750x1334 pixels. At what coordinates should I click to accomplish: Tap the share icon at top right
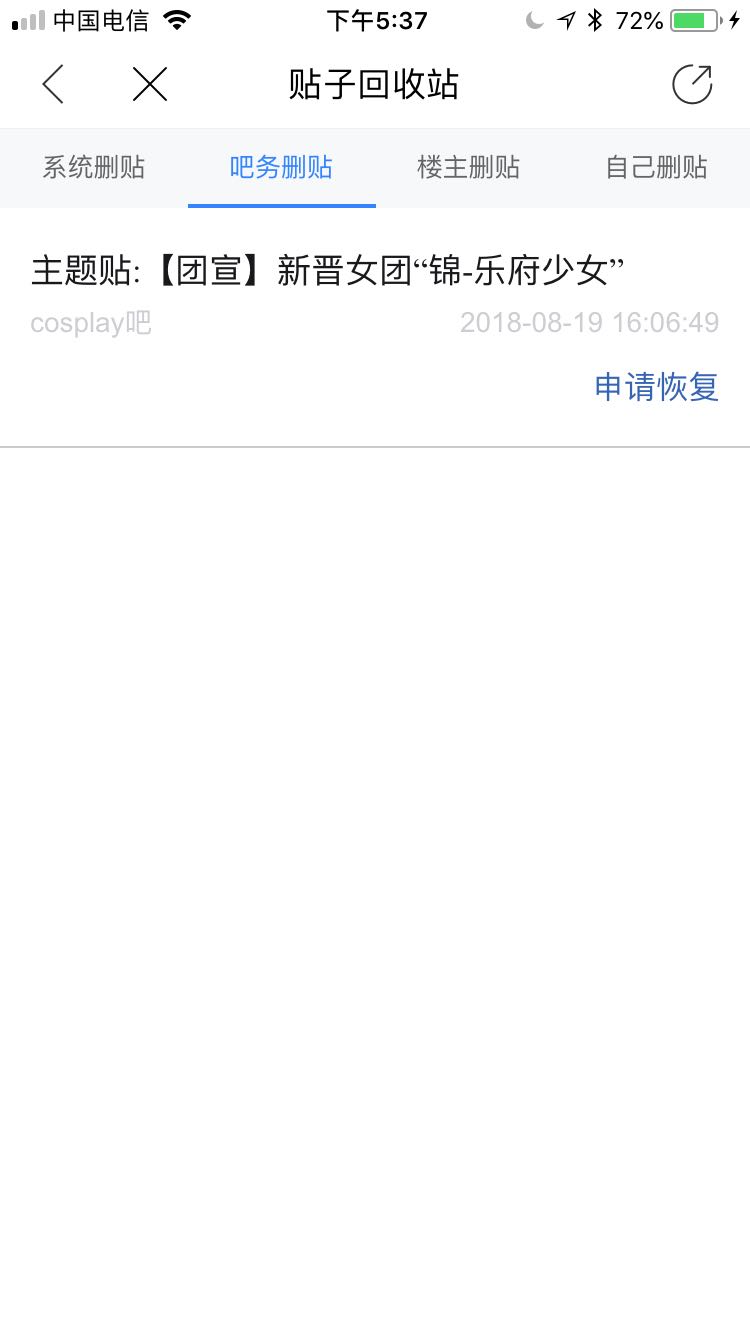click(692, 84)
